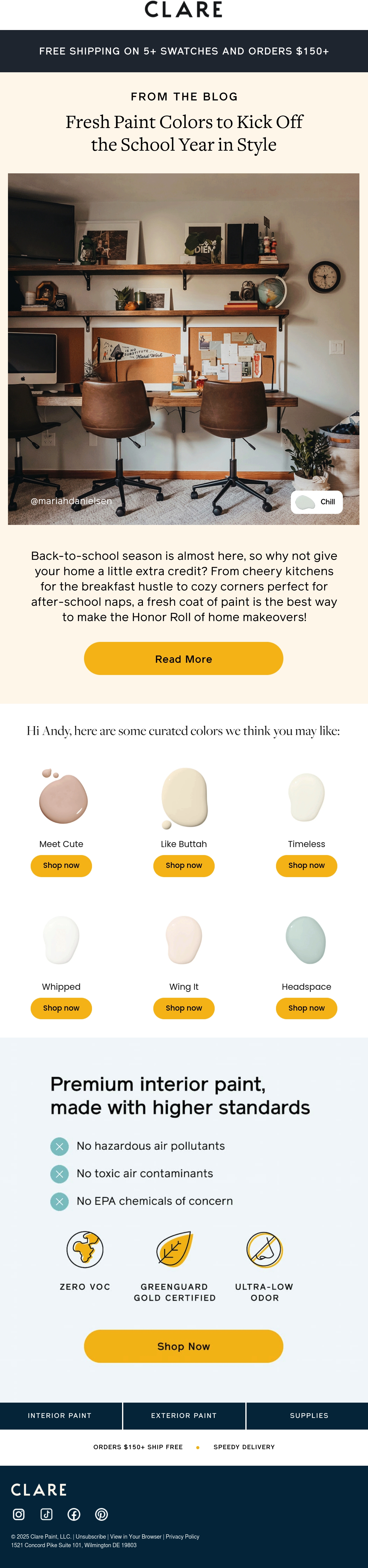
Task: Unsubscribe from these emails
Action: tap(91, 1536)
